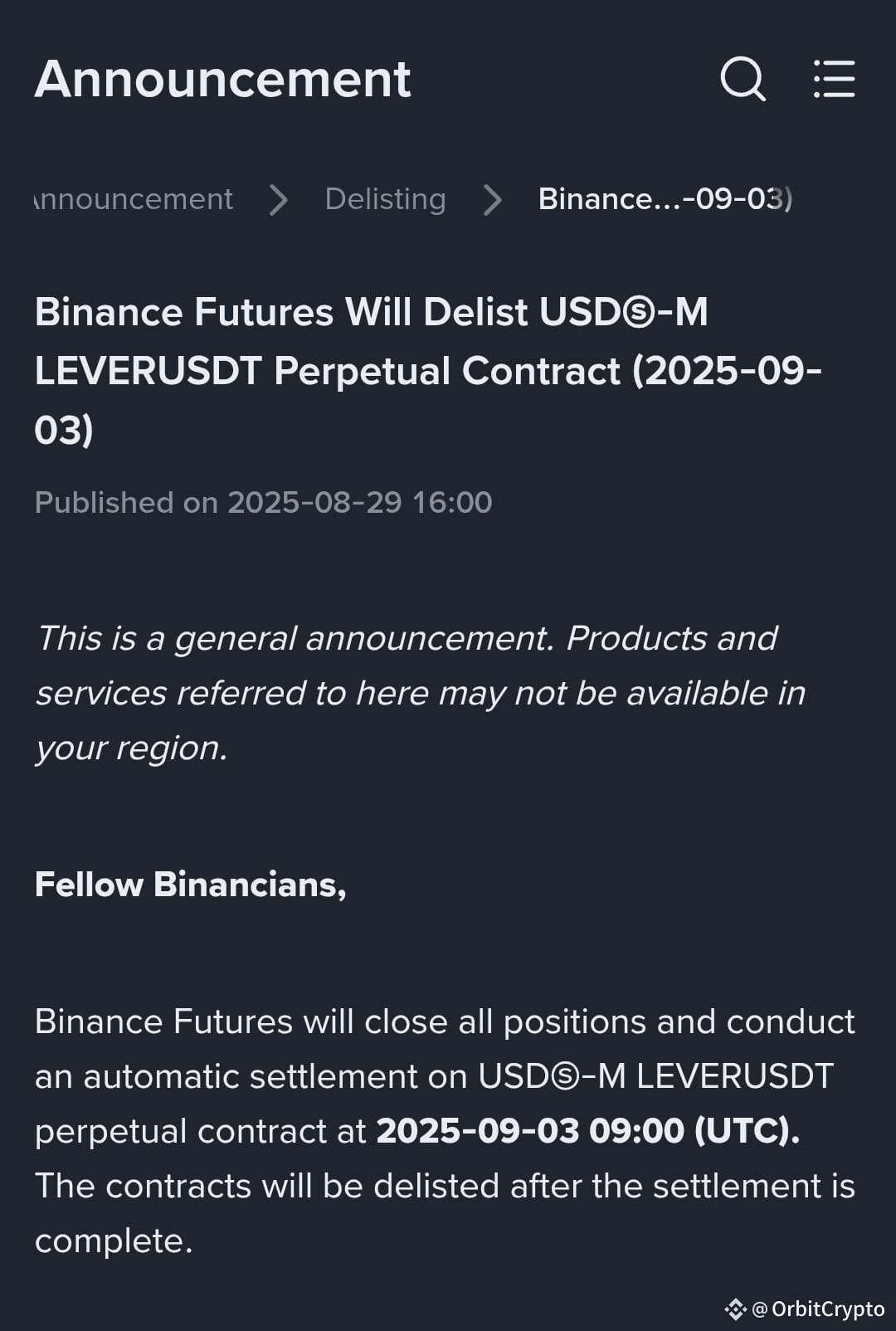Image resolution: width=896 pixels, height=1331 pixels.
Task: Click the chevron after the Announcement breadcrumb
Action: [x=280, y=198]
